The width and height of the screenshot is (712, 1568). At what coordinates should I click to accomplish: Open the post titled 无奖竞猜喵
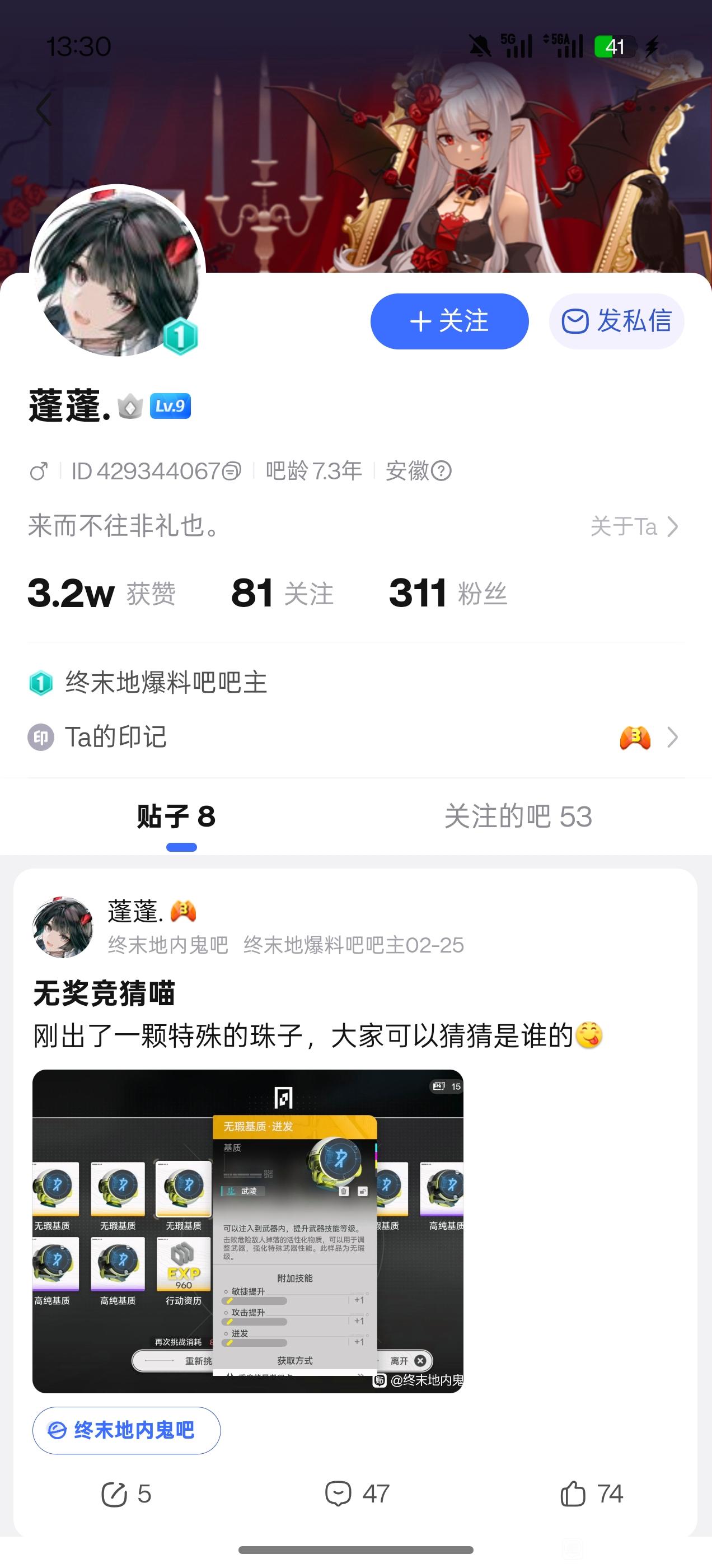pos(105,993)
